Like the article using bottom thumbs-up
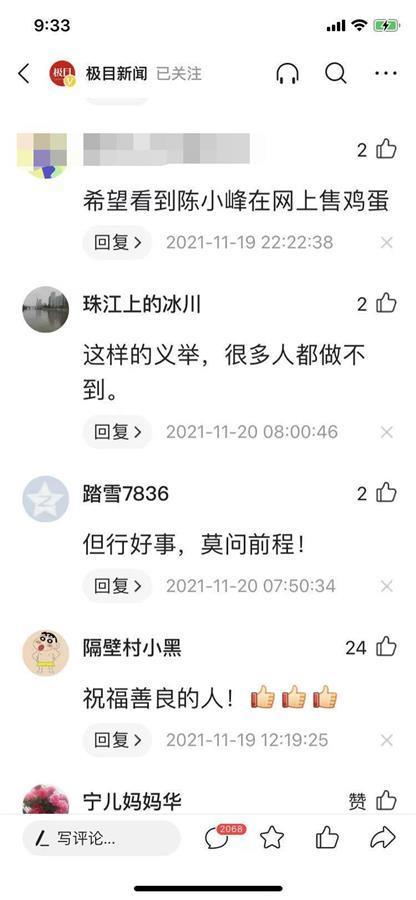The height and width of the screenshot is (900, 416). click(x=327, y=838)
